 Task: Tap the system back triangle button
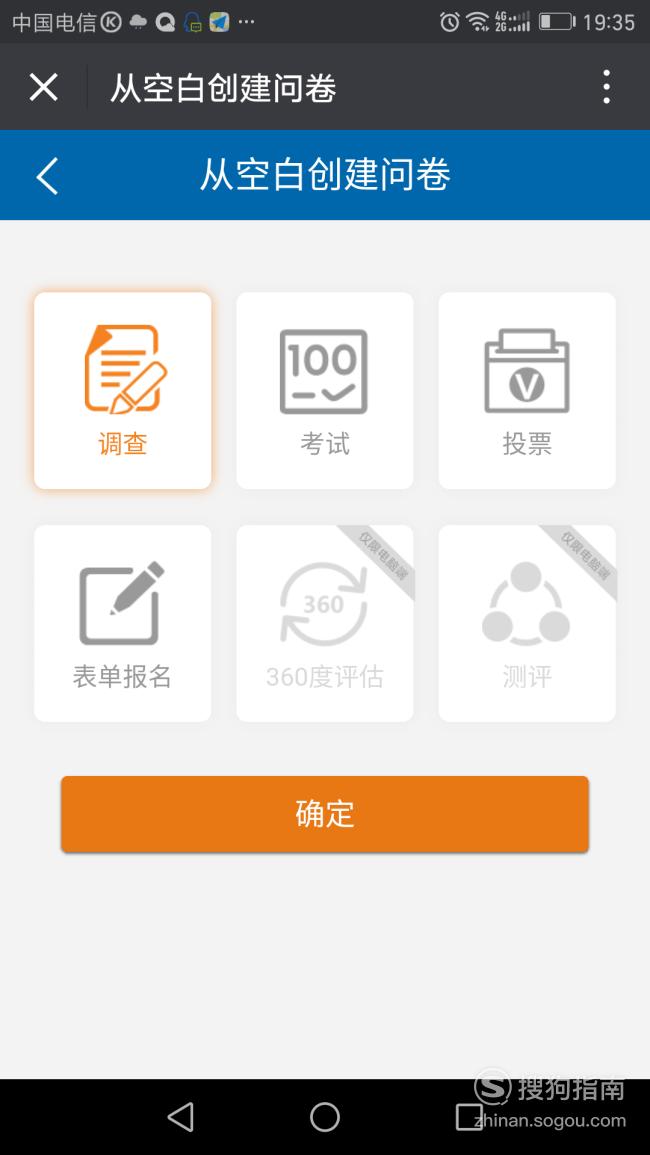pos(181,1117)
